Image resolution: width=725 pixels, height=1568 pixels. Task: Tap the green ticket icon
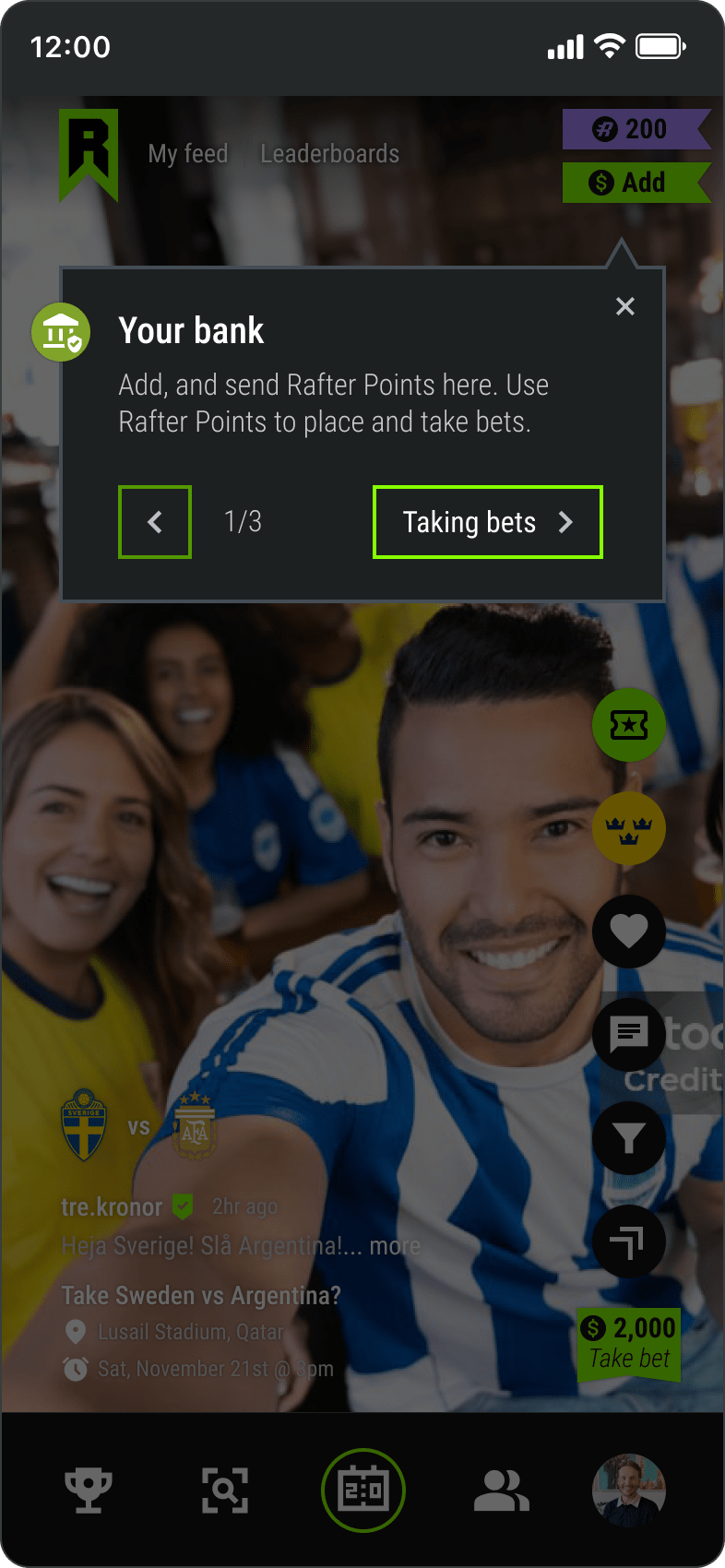pos(628,725)
